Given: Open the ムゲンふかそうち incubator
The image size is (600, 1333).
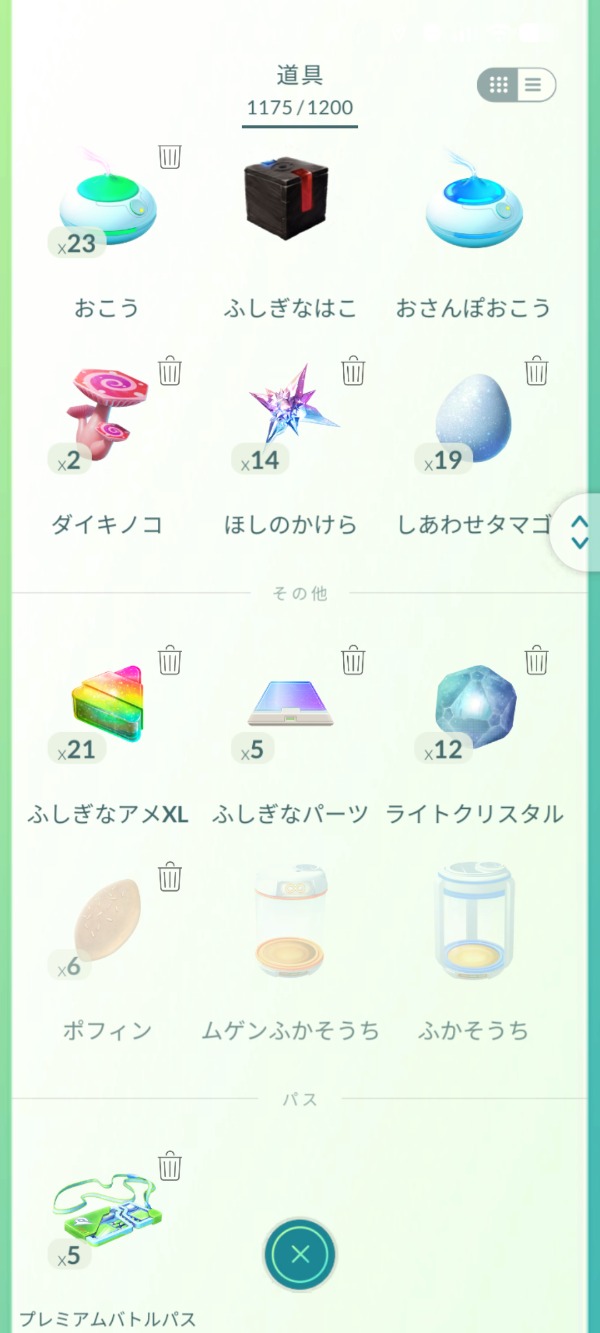Looking at the screenshot, I should coord(289,920).
